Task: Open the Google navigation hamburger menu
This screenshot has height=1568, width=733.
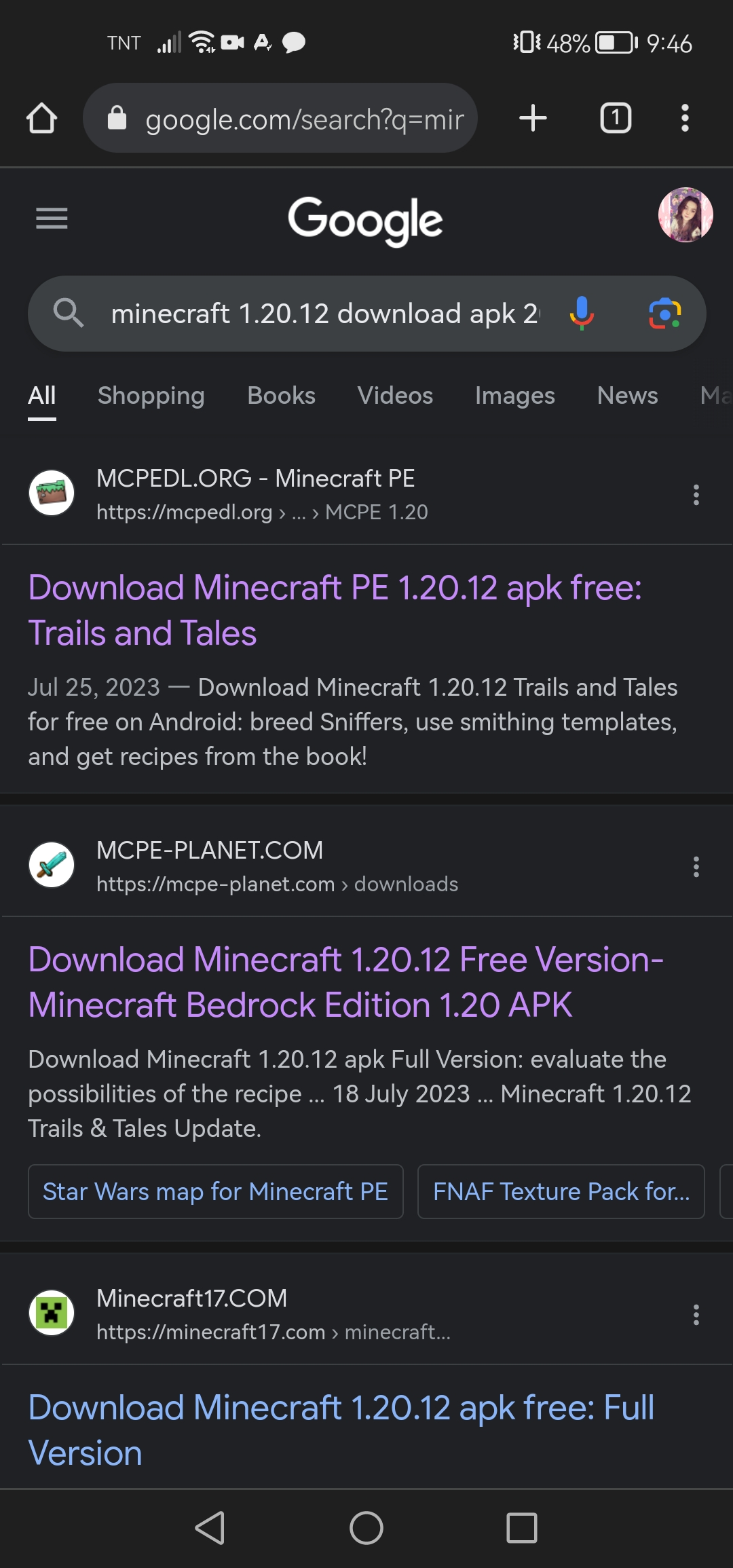Action: 52,217
